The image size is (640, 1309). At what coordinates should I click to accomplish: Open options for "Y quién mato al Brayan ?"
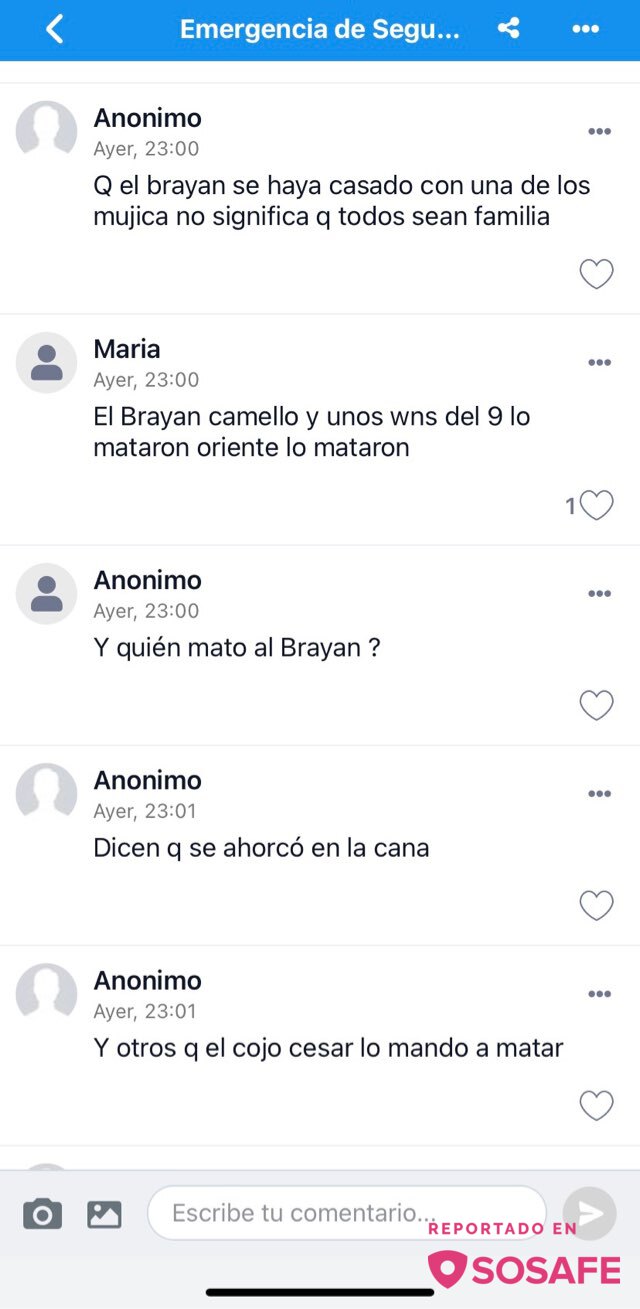(599, 593)
